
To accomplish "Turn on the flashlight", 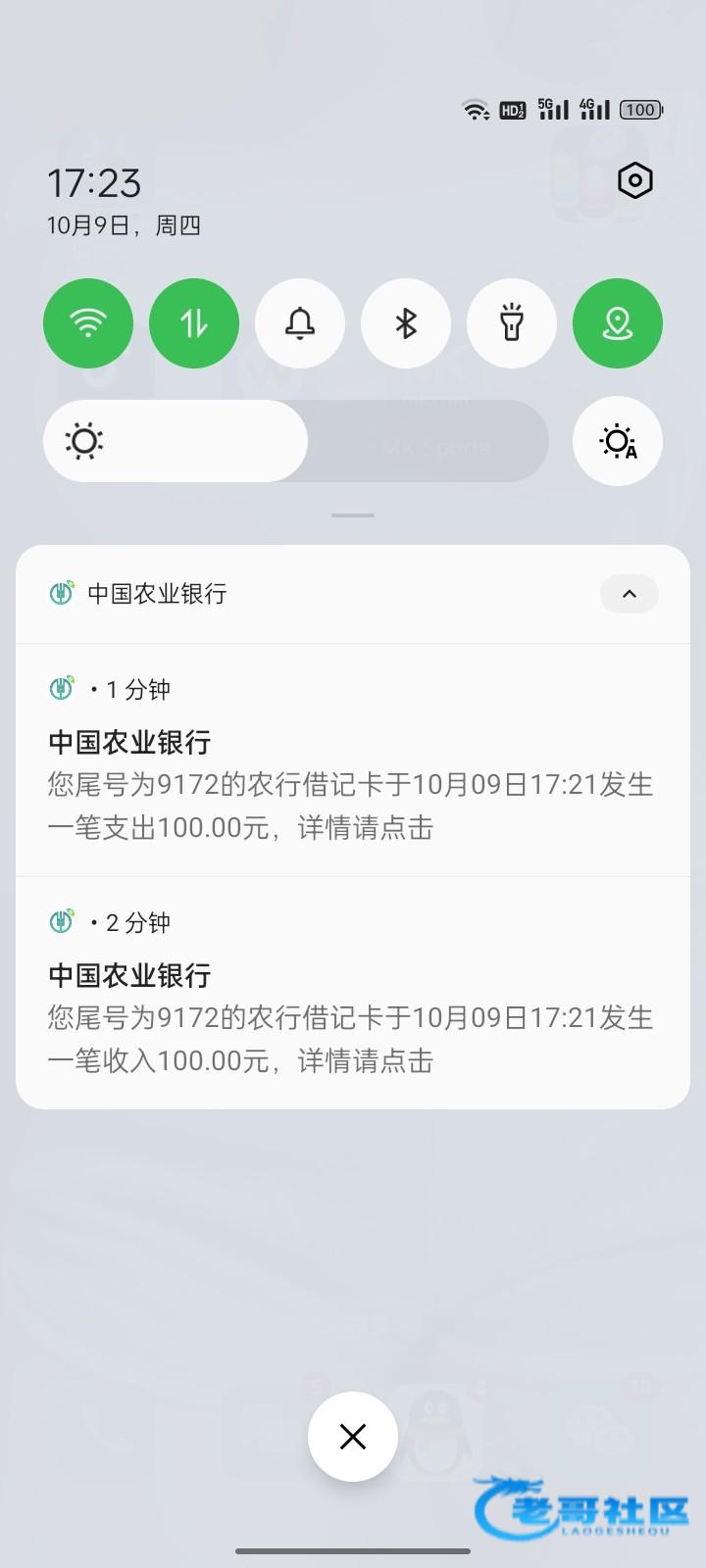I will click(512, 323).
